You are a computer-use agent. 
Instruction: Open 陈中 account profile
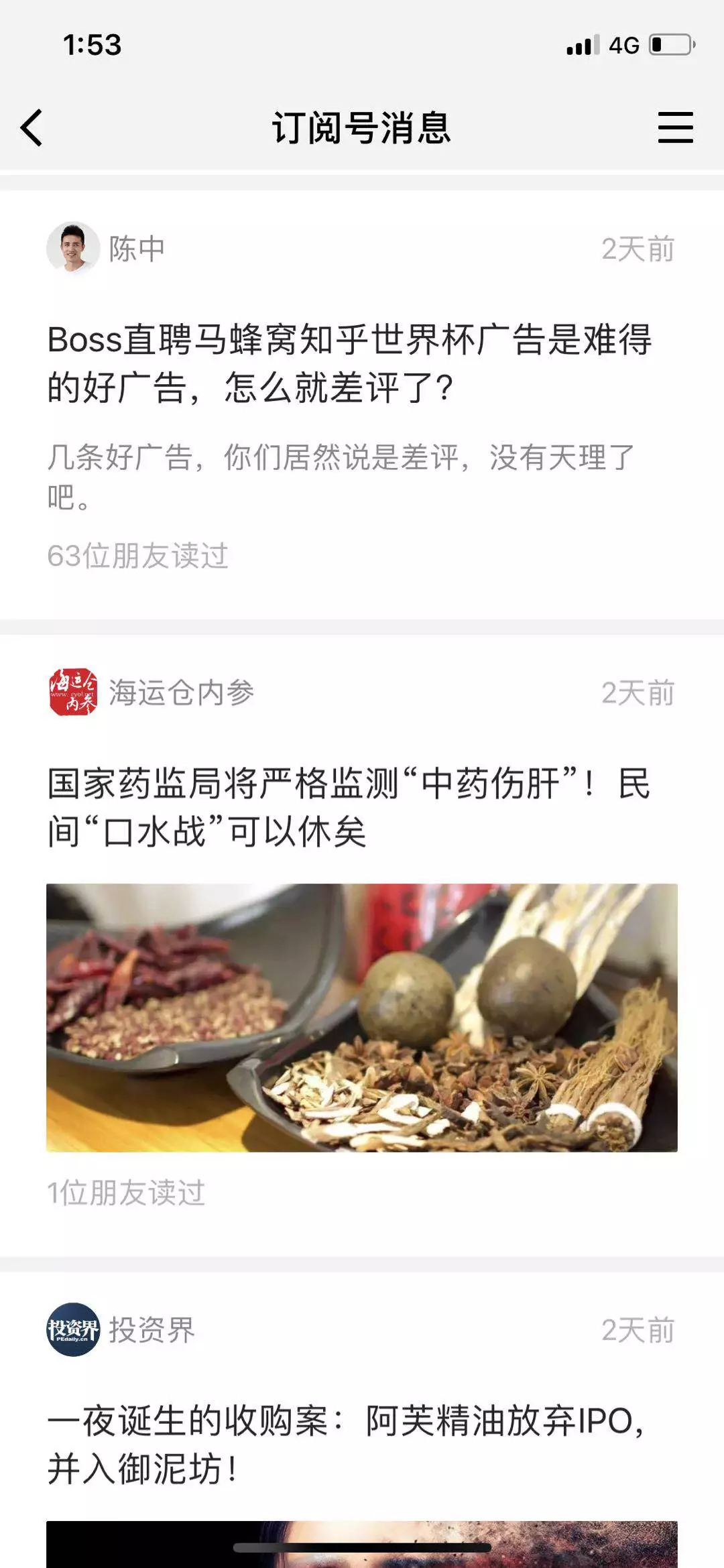(72, 248)
